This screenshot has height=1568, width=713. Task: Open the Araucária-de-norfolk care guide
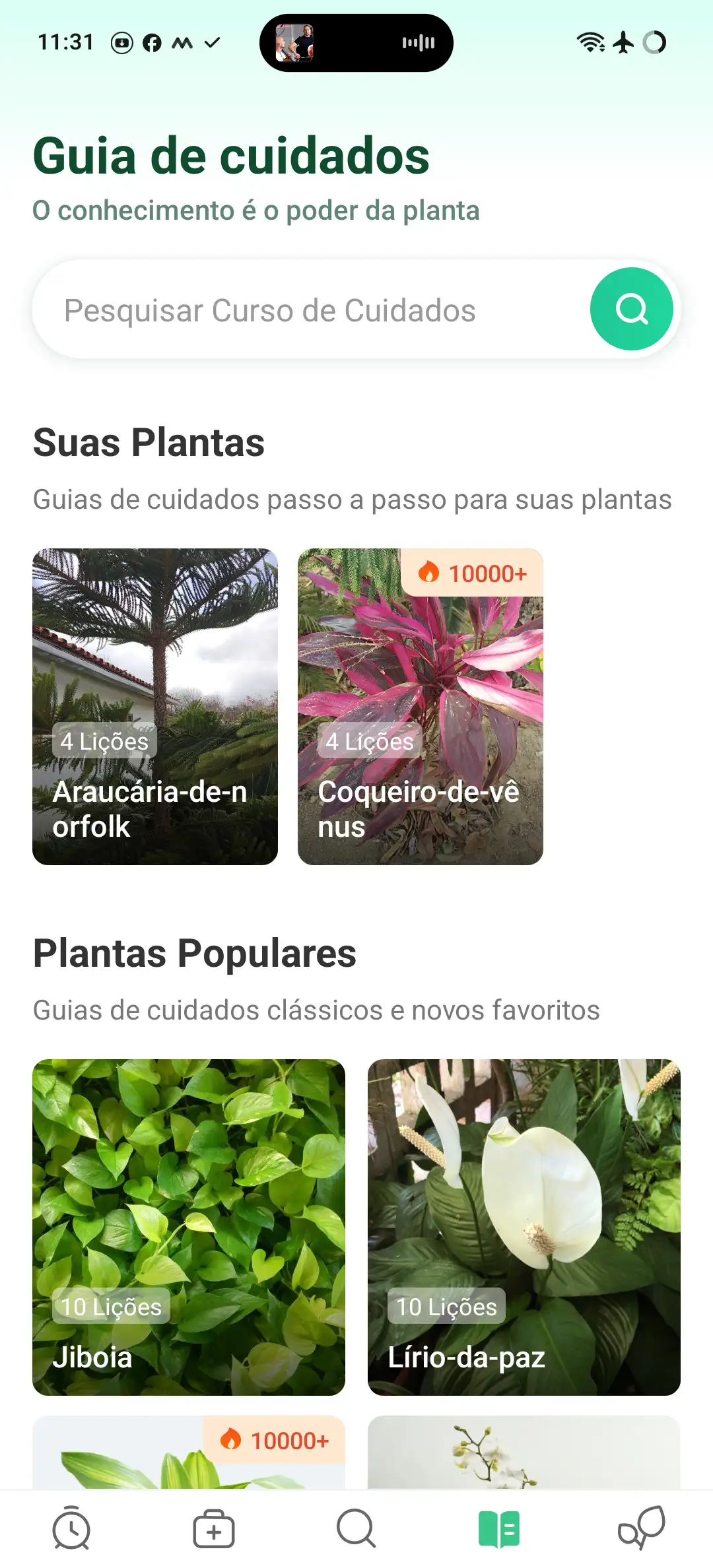pos(155,706)
